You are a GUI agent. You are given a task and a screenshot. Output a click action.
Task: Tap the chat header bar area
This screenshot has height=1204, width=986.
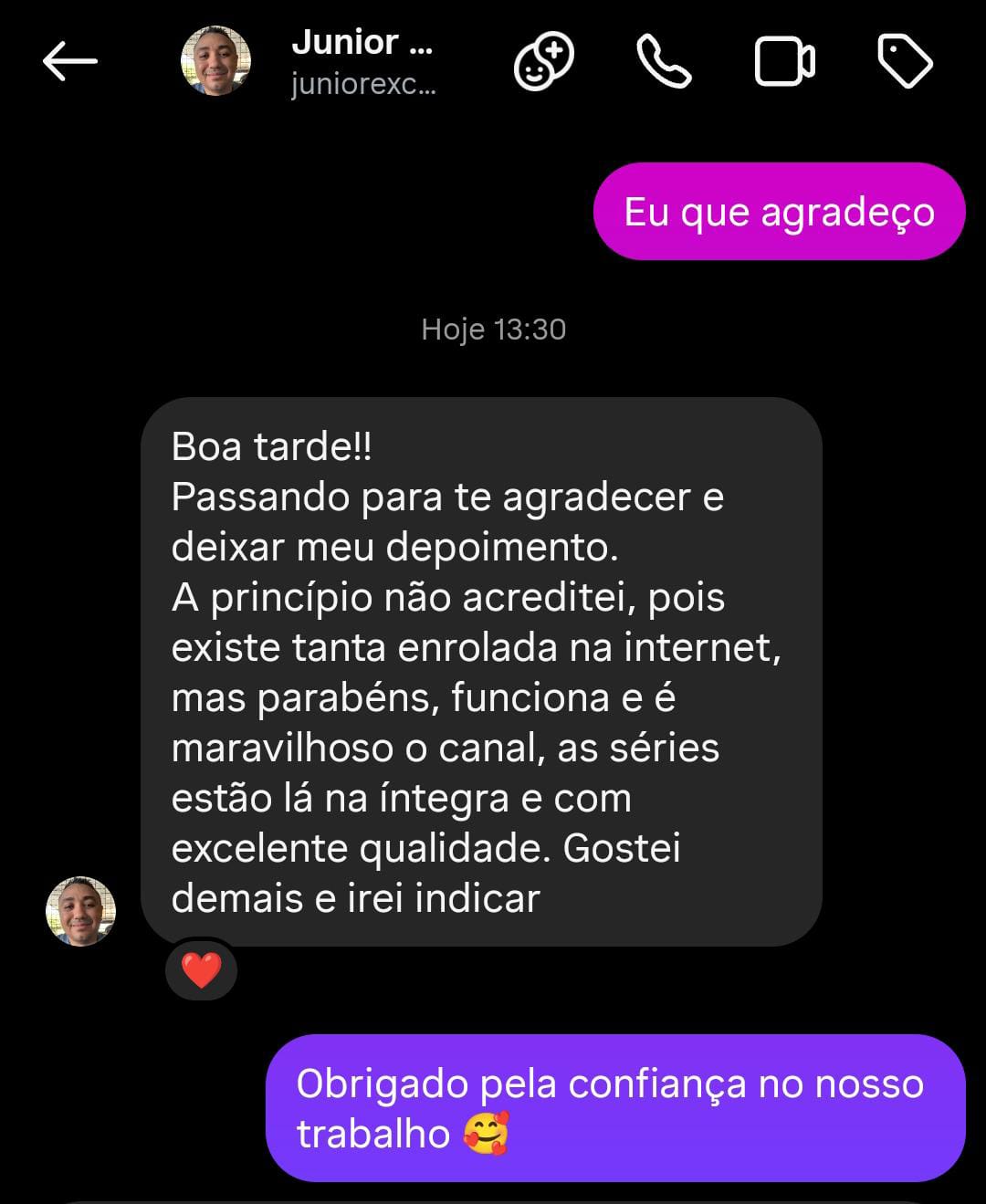pos(493,61)
